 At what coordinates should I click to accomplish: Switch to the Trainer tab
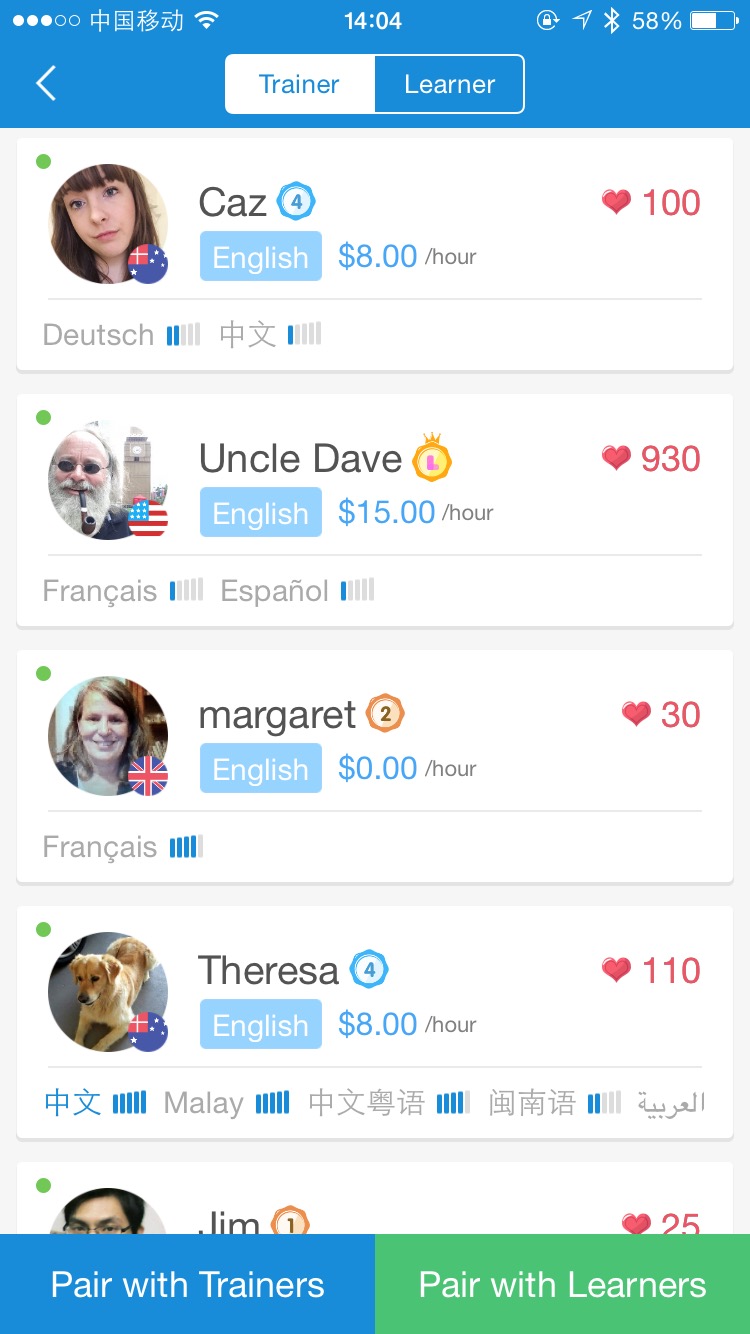(x=299, y=84)
